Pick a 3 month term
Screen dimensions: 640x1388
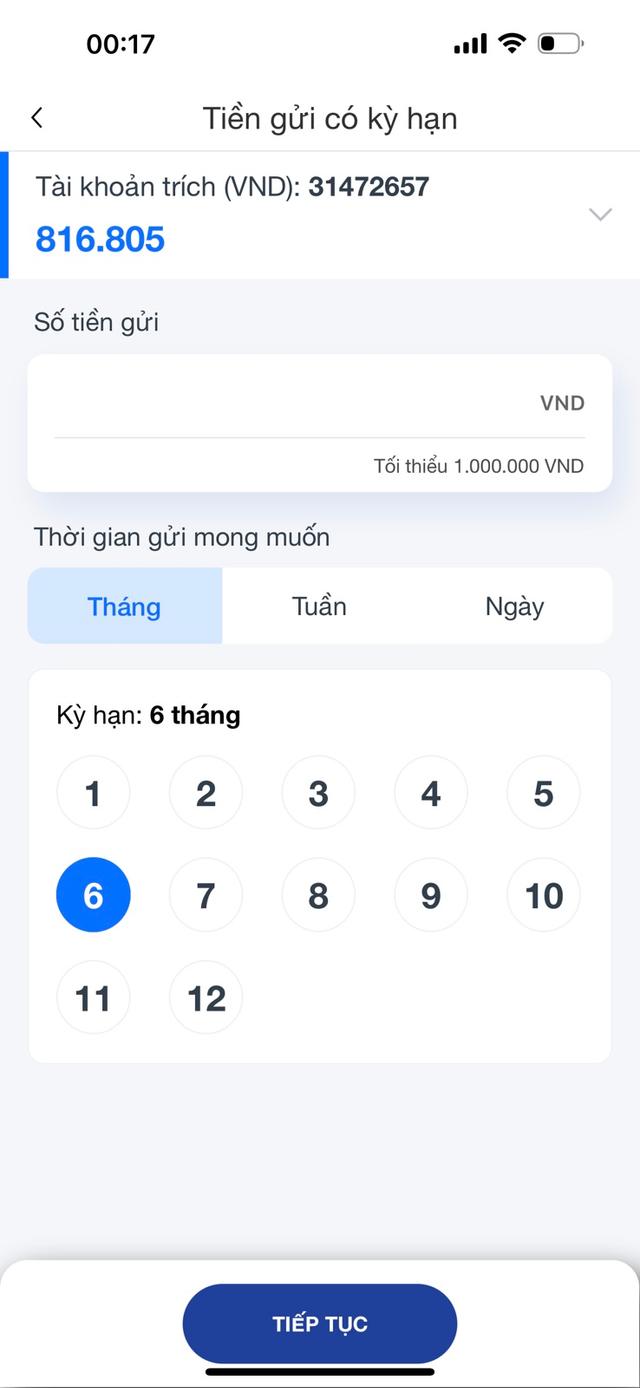(x=318, y=794)
